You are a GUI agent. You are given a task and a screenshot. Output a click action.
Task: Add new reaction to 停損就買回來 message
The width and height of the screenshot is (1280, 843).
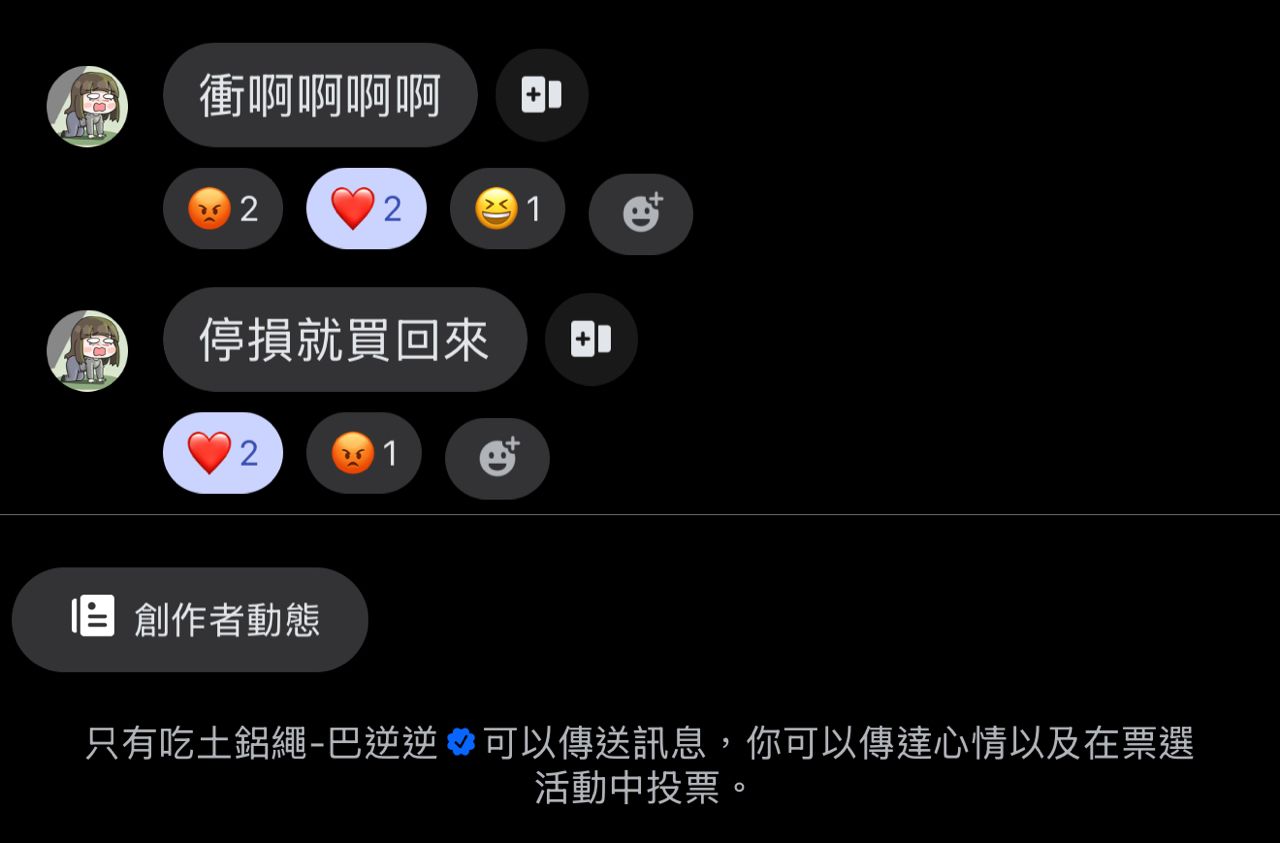pyautogui.click(x=497, y=458)
